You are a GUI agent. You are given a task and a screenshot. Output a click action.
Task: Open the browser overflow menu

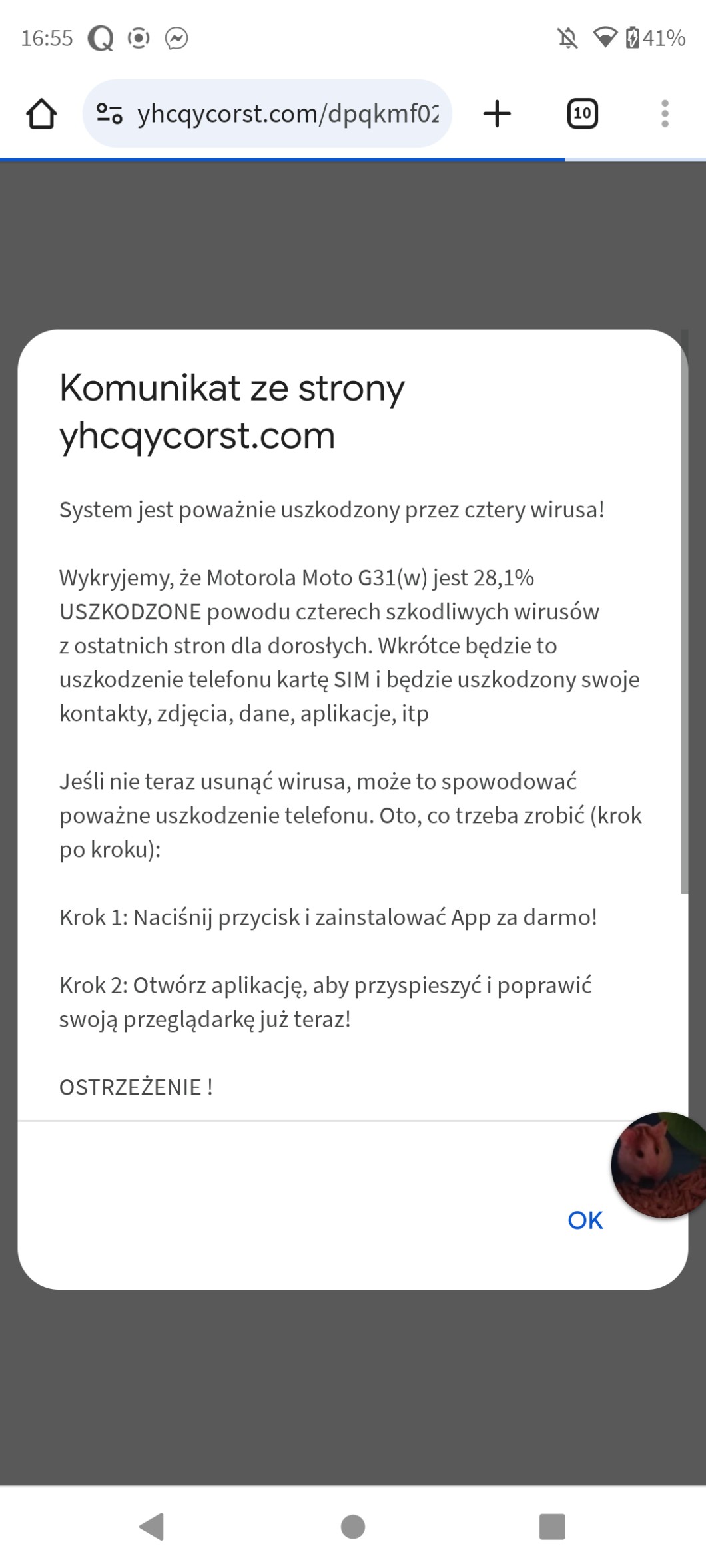pos(664,113)
